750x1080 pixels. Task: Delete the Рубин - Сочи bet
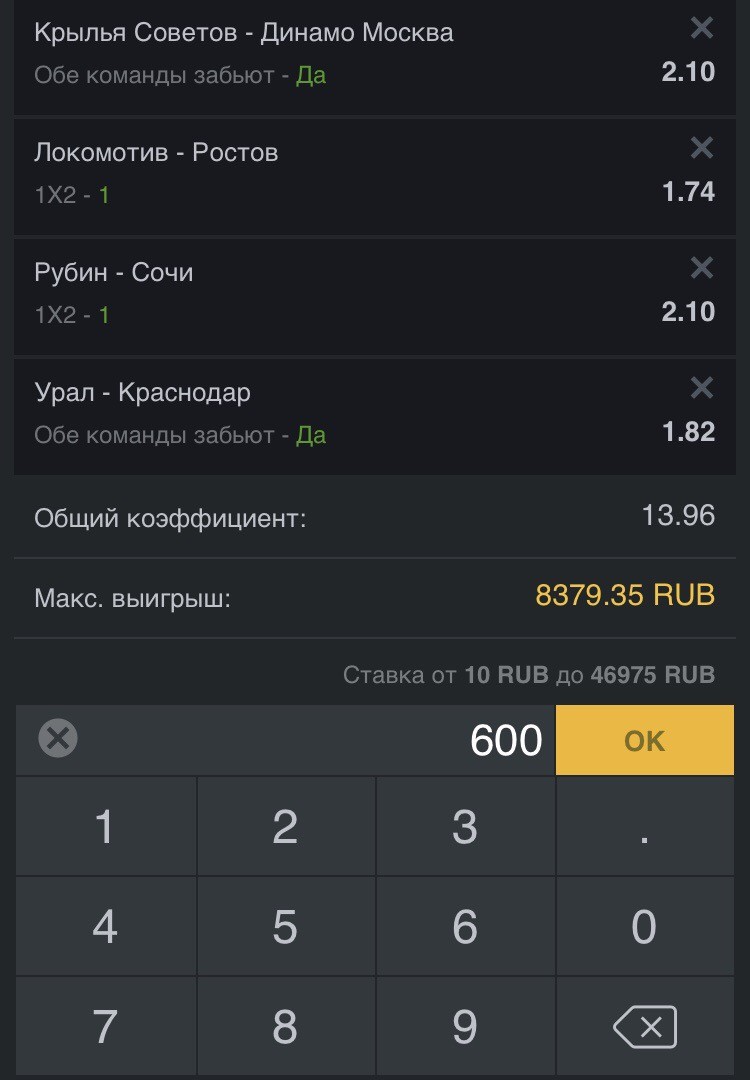coord(702,268)
